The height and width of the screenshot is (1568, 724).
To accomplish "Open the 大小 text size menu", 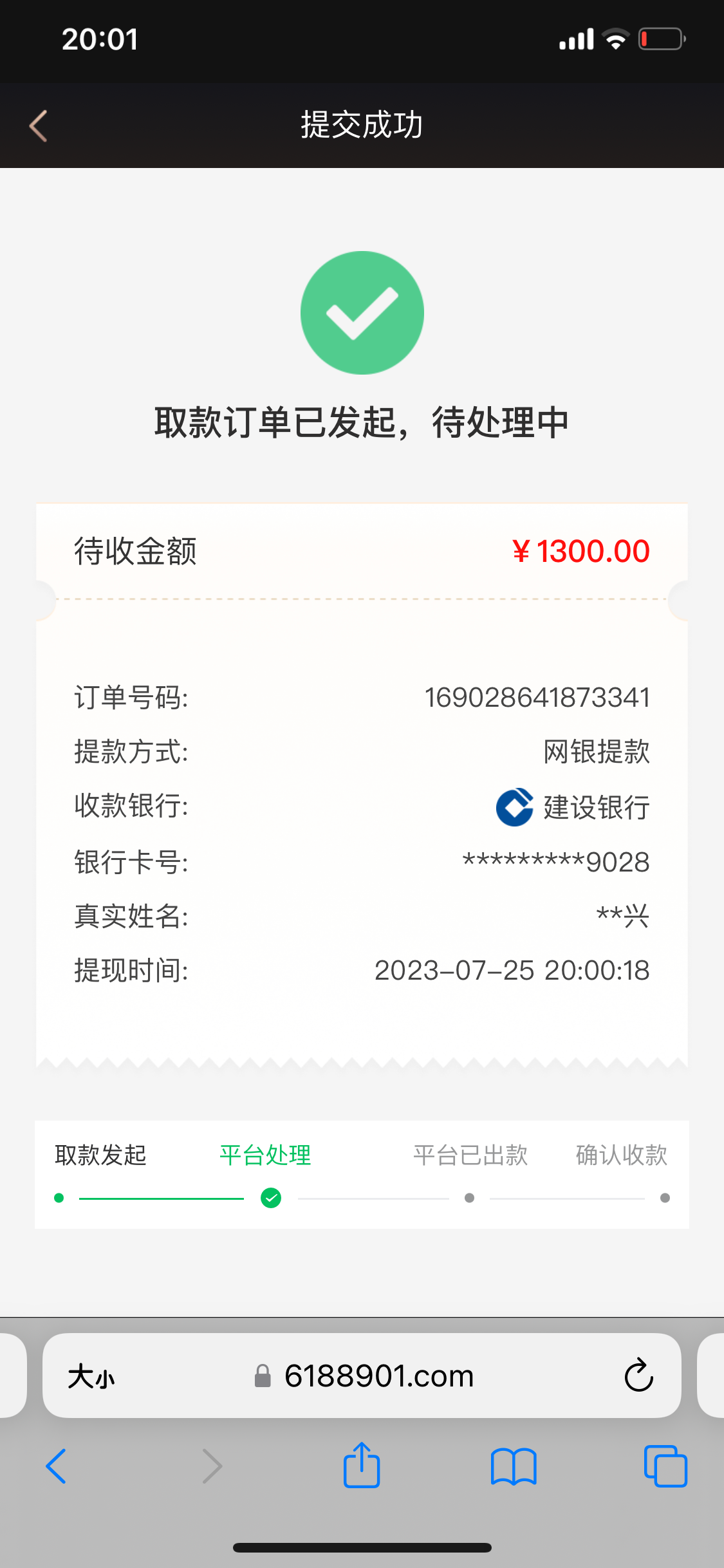I will 91,1377.
